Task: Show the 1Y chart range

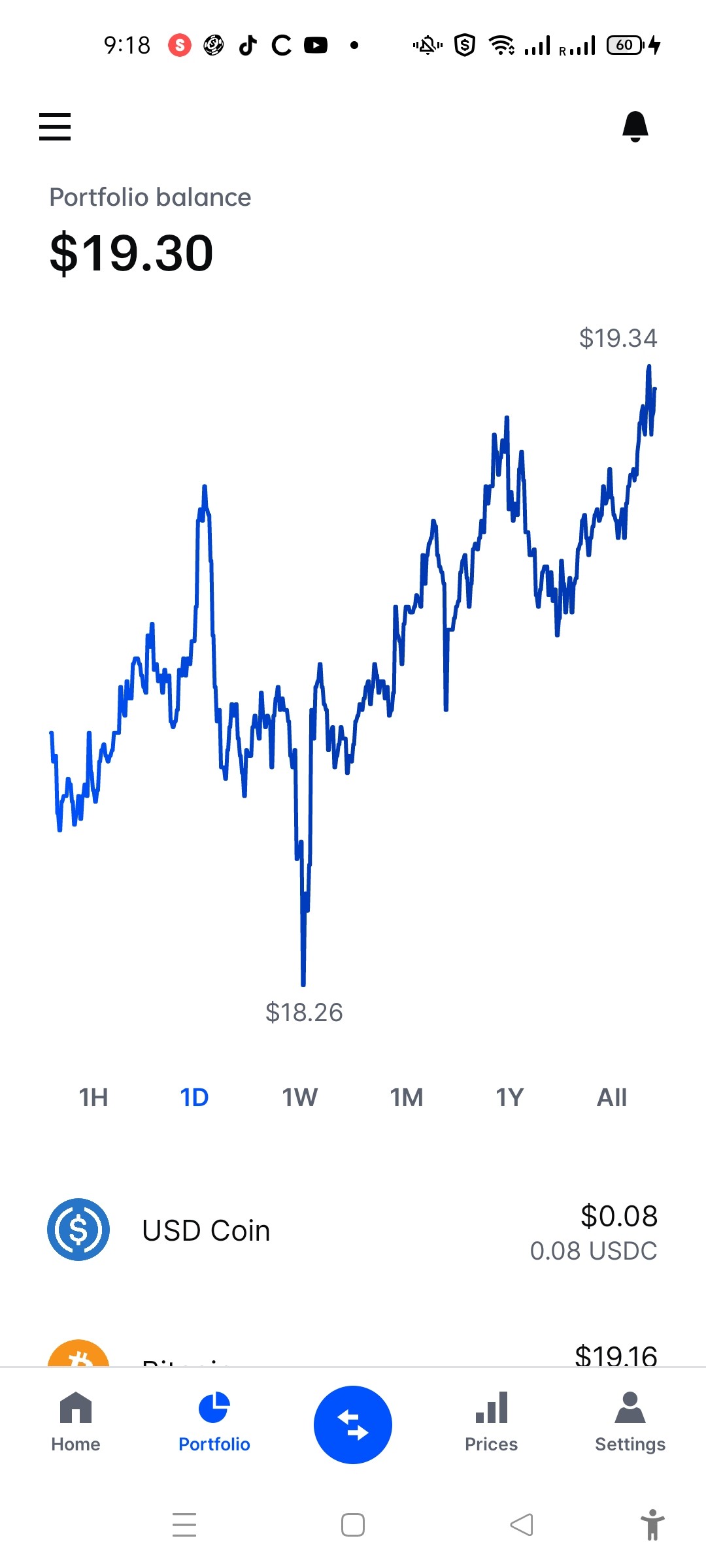Action: point(510,1098)
